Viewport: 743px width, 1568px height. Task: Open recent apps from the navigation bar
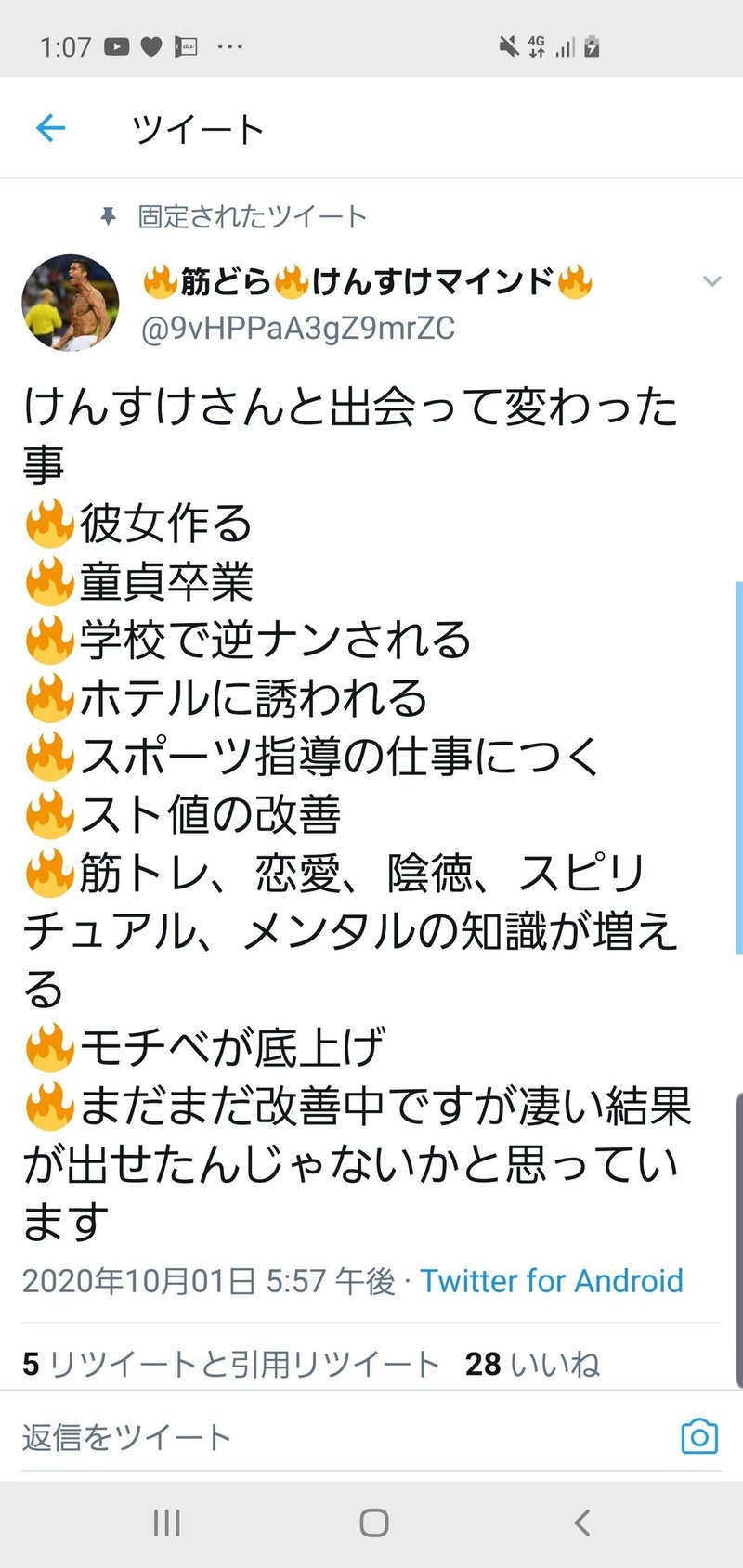pyautogui.click(x=166, y=1523)
